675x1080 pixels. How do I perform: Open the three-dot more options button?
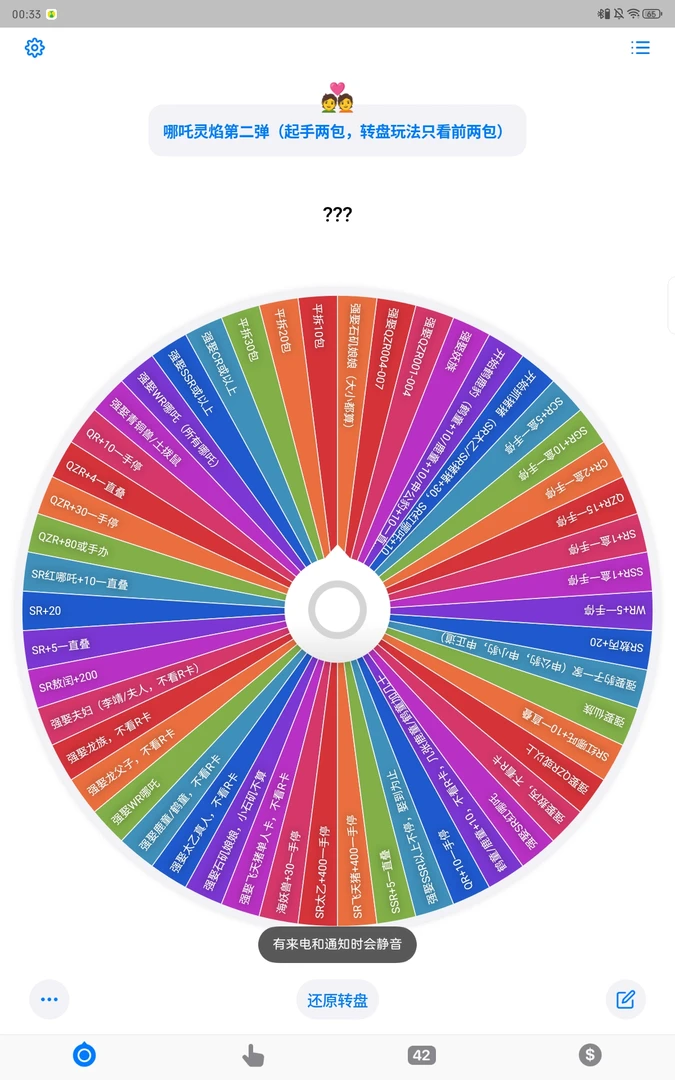pyautogui.click(x=49, y=999)
